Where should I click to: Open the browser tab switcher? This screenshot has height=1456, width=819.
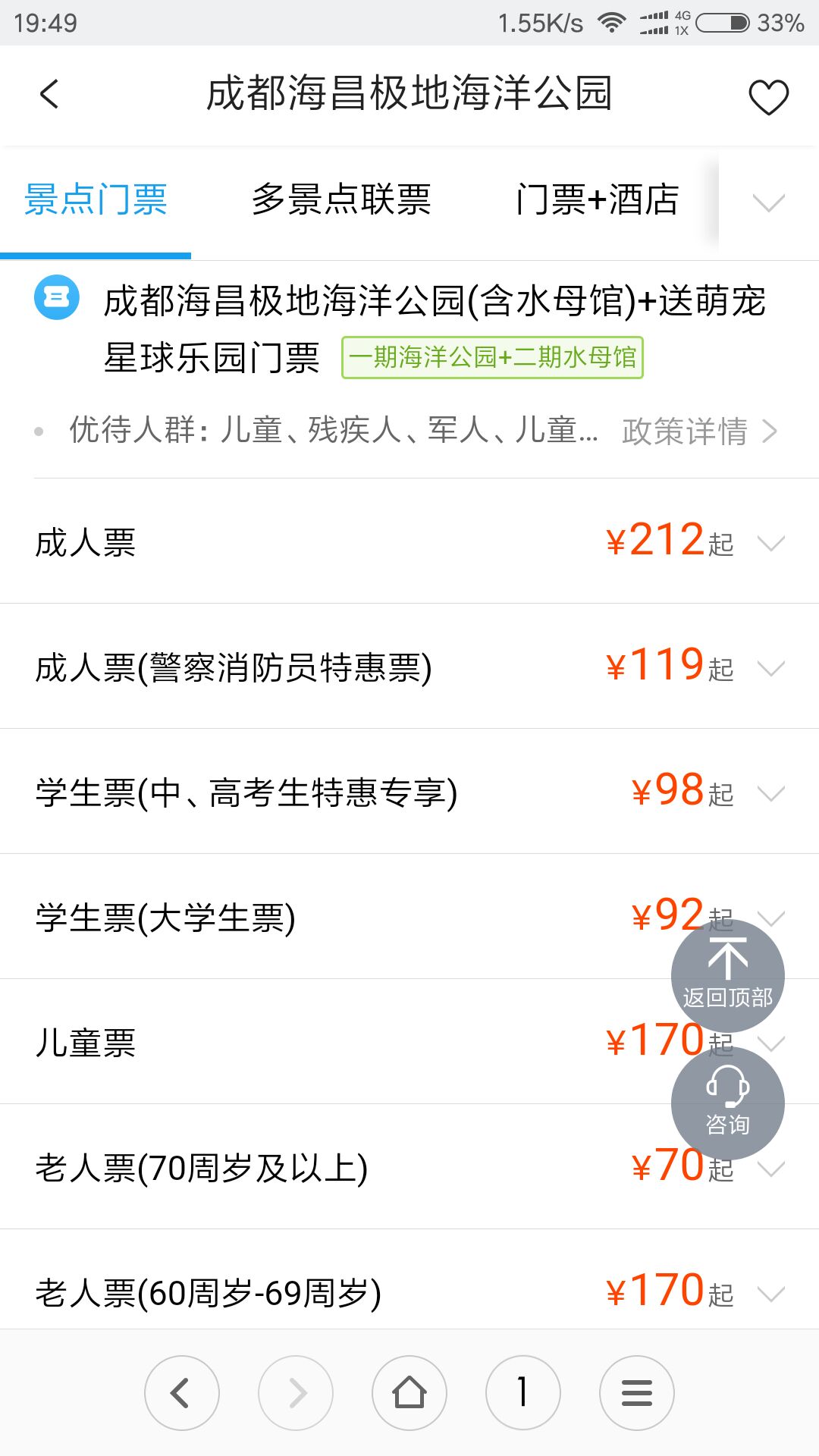pos(523,1393)
